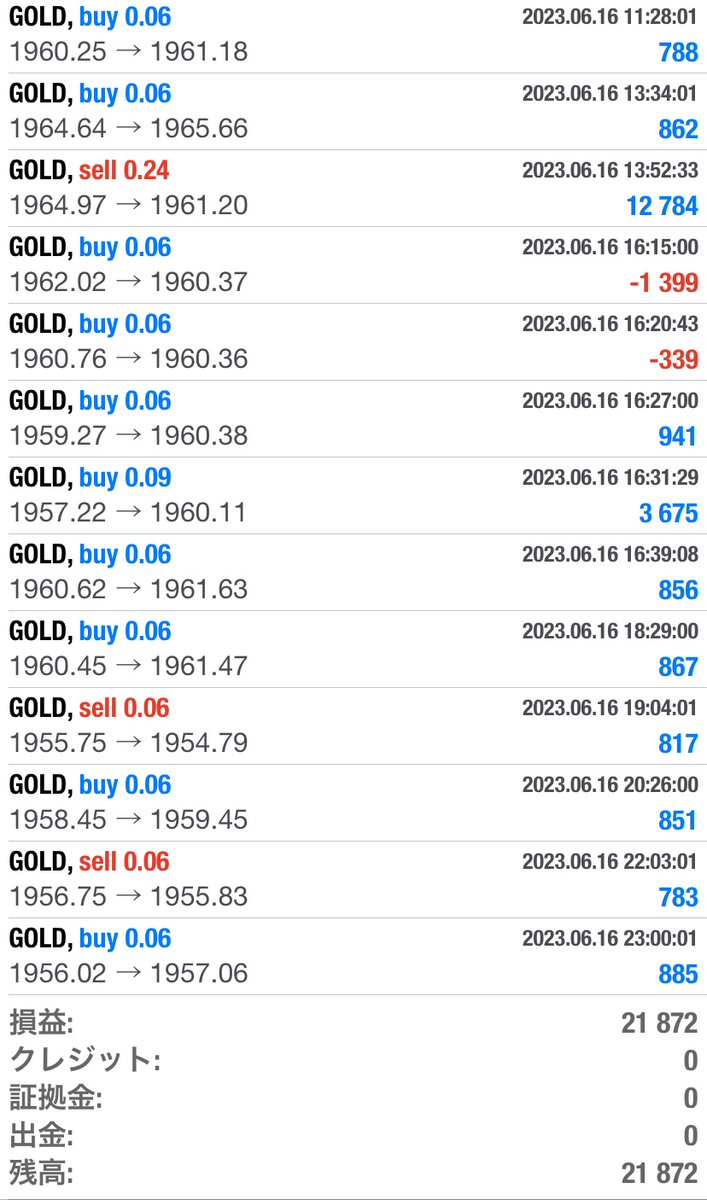Expand the GOLD buy trade at 16:27:00
This screenshot has width=707, height=1200.
[353, 419]
